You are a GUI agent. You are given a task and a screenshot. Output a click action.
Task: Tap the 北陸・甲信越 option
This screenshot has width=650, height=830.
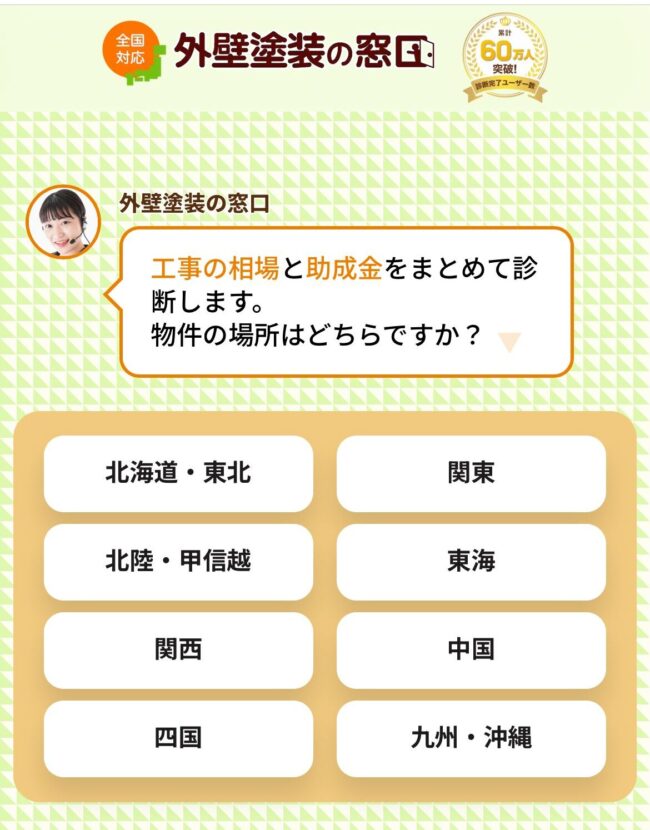click(178, 561)
